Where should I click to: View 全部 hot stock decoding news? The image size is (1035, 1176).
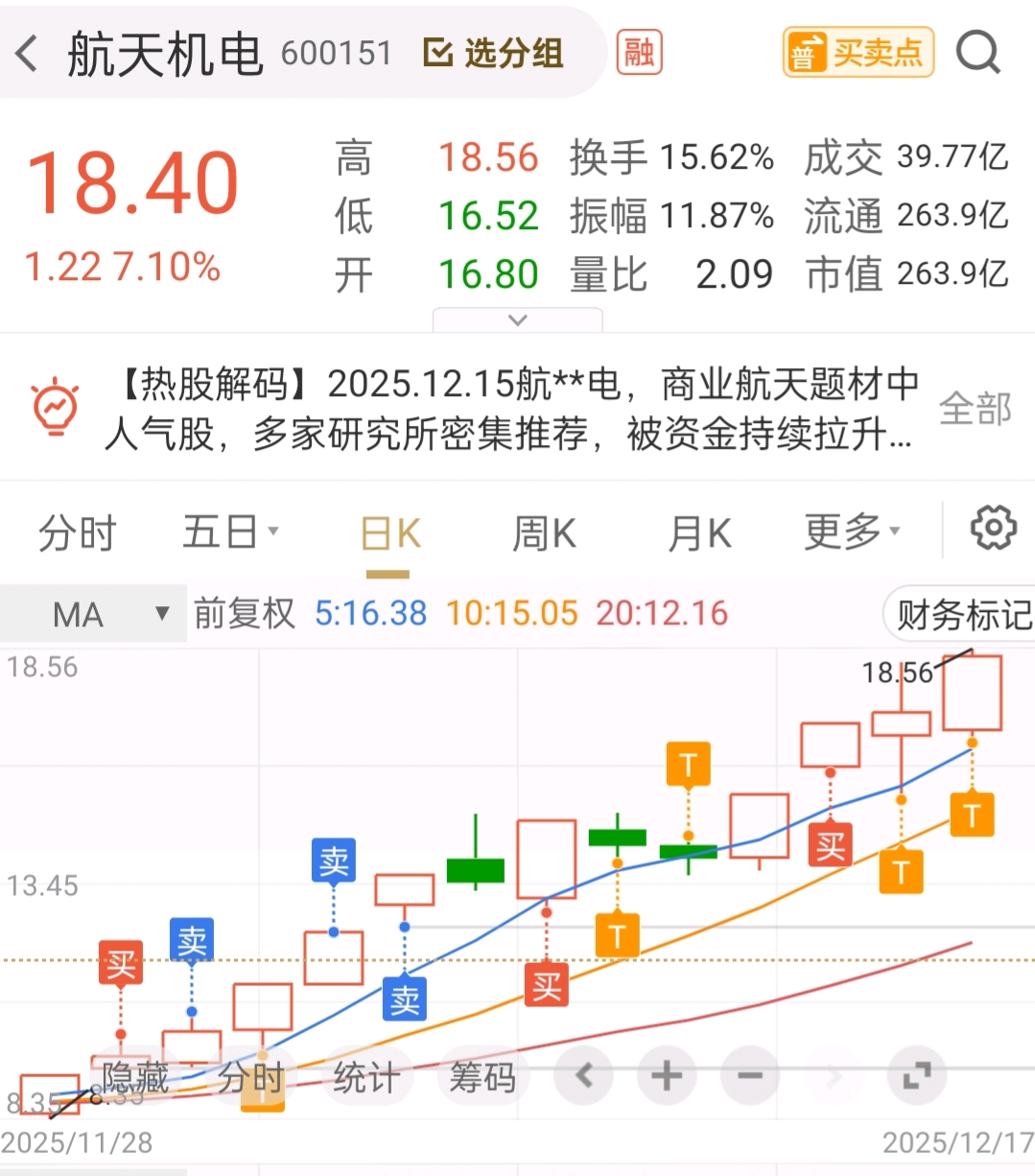click(975, 409)
